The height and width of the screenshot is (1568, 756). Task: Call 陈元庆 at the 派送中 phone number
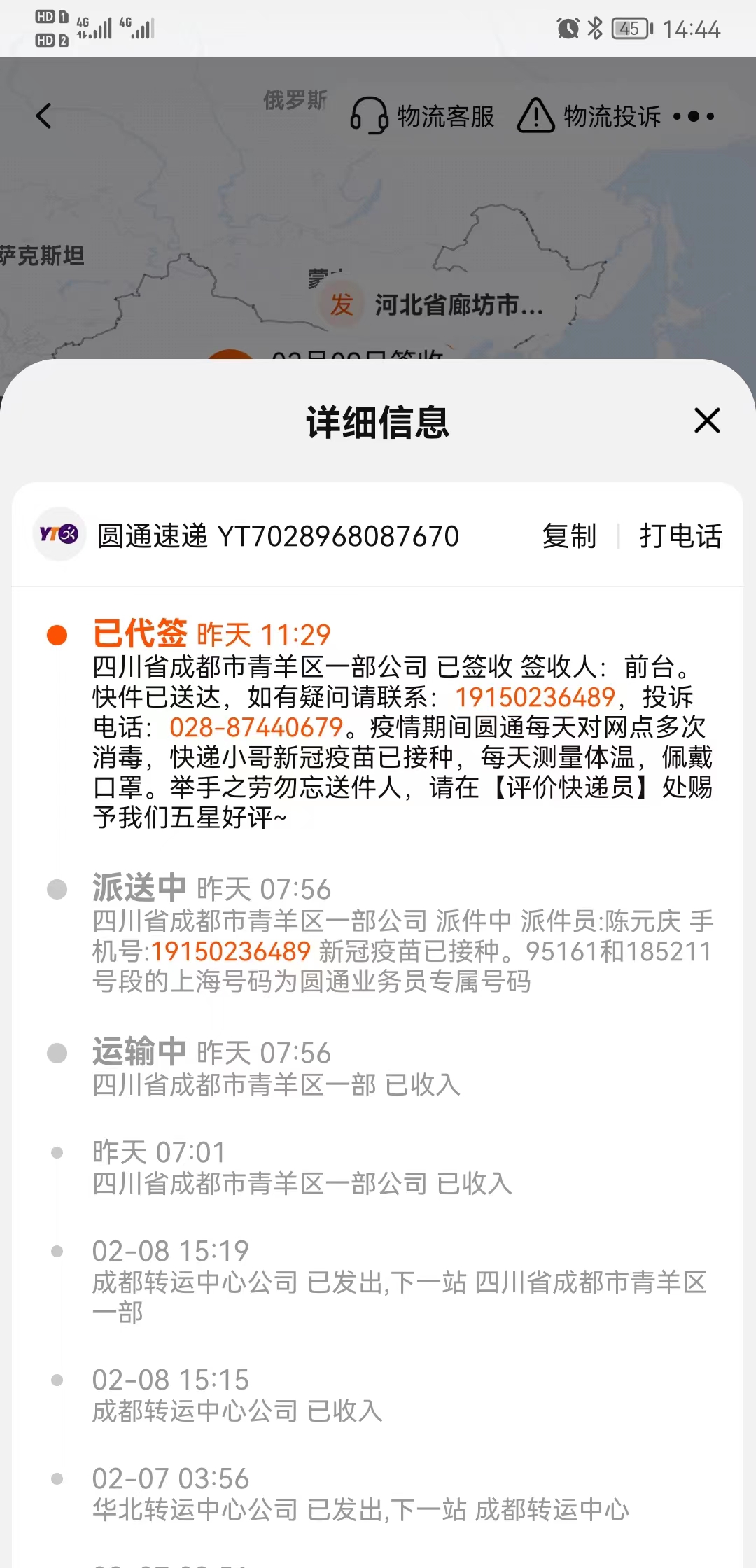[231, 951]
